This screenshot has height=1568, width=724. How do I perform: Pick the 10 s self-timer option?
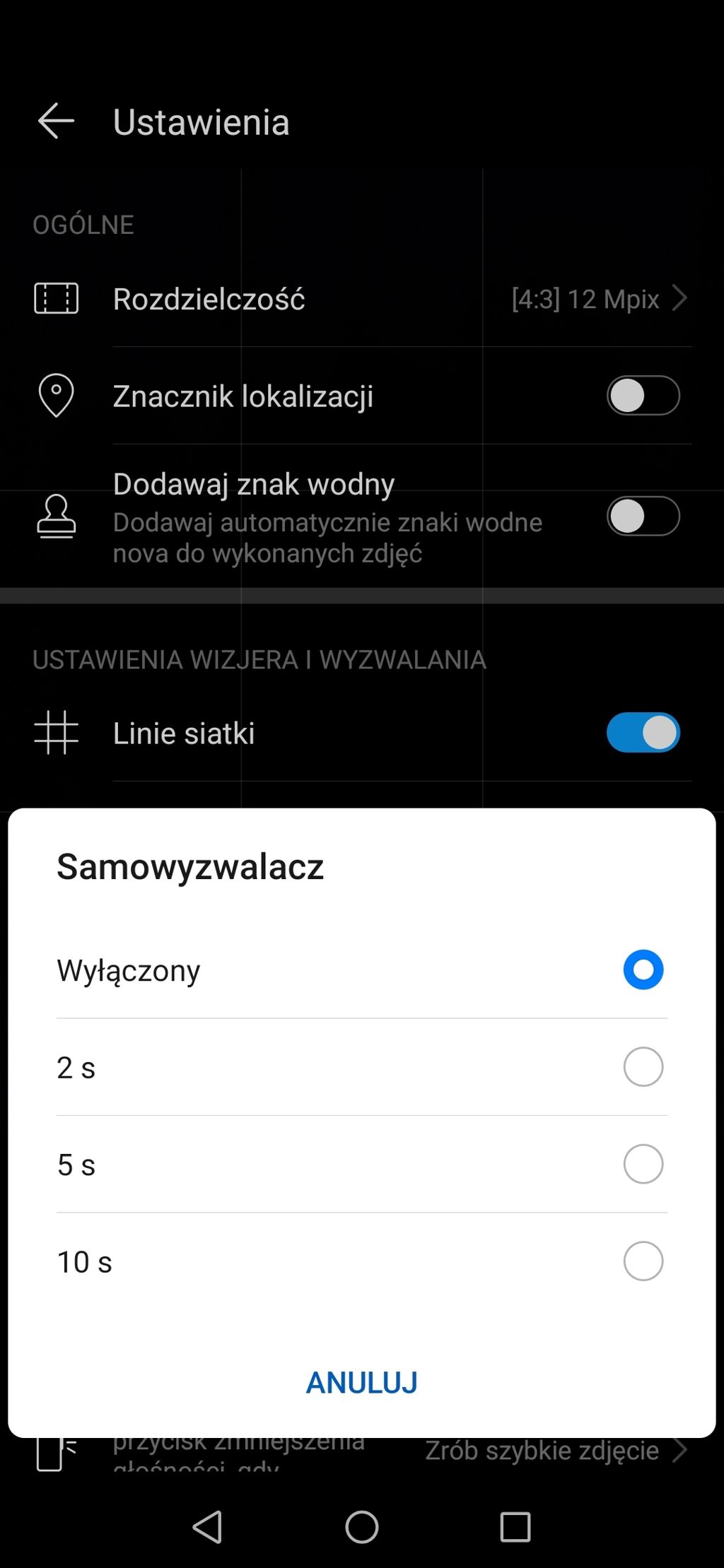(361, 1261)
